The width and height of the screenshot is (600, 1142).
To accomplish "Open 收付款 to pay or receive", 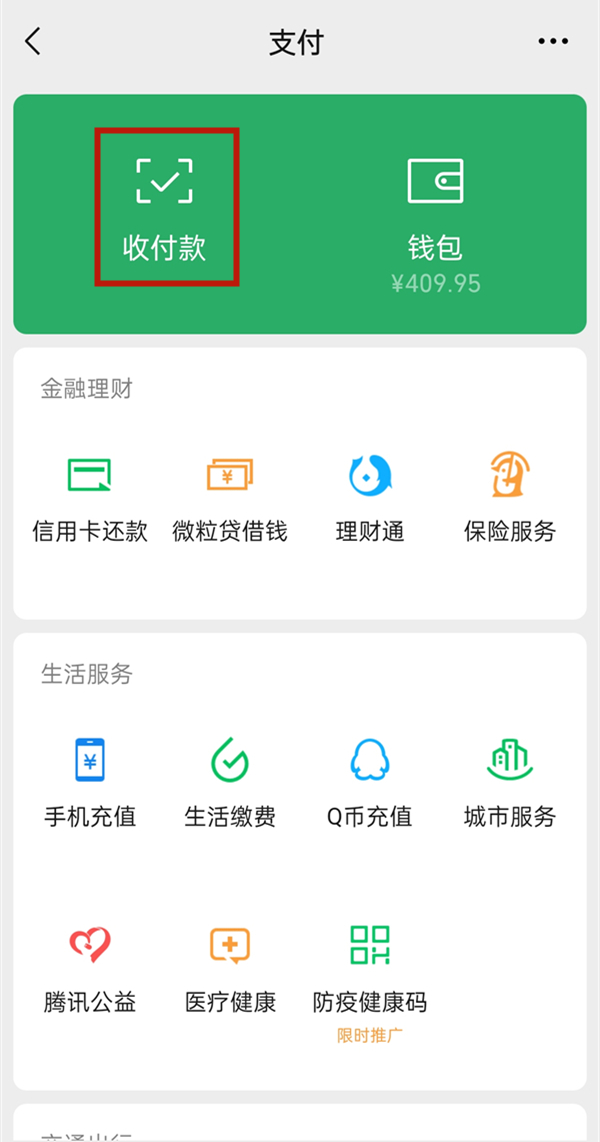I will (165, 207).
